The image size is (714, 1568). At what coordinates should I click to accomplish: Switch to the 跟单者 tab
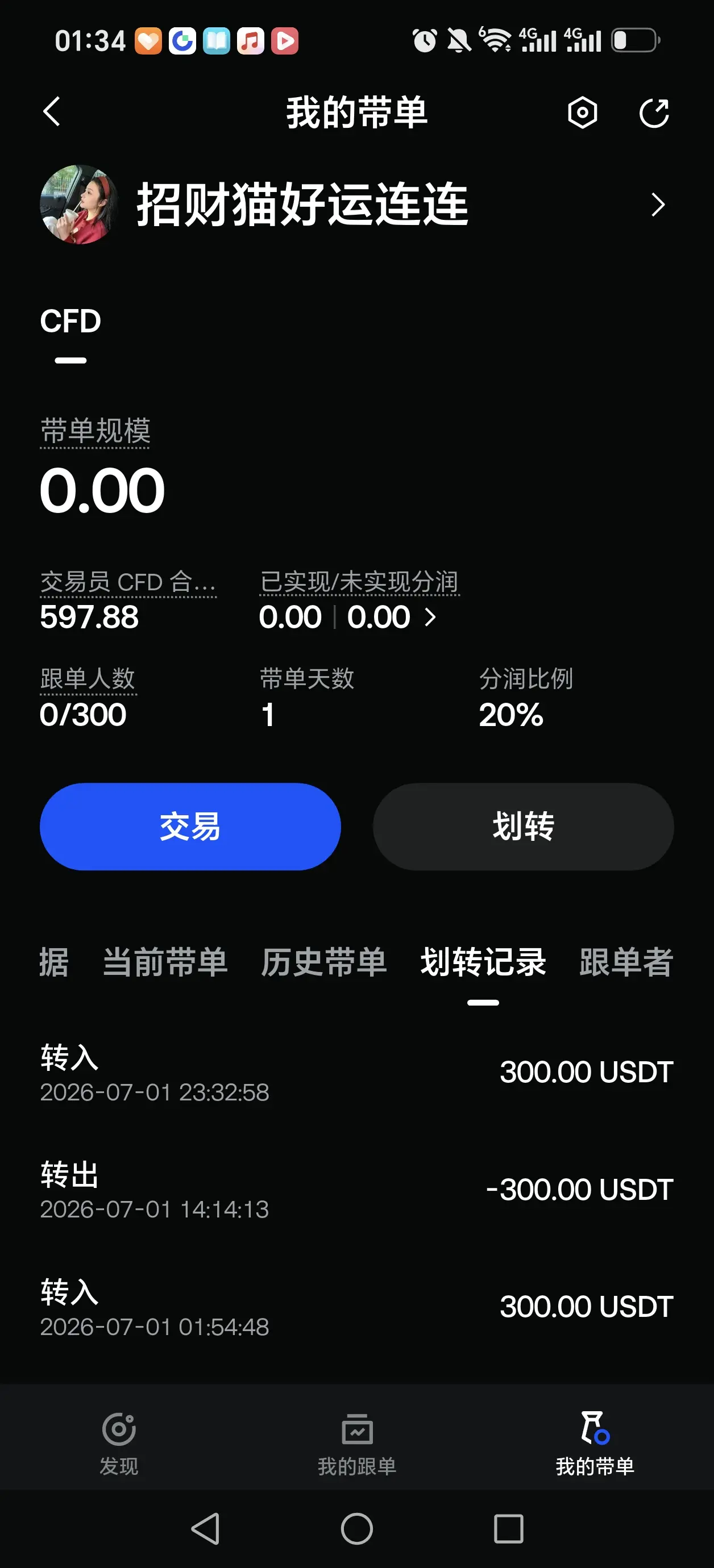coord(626,962)
